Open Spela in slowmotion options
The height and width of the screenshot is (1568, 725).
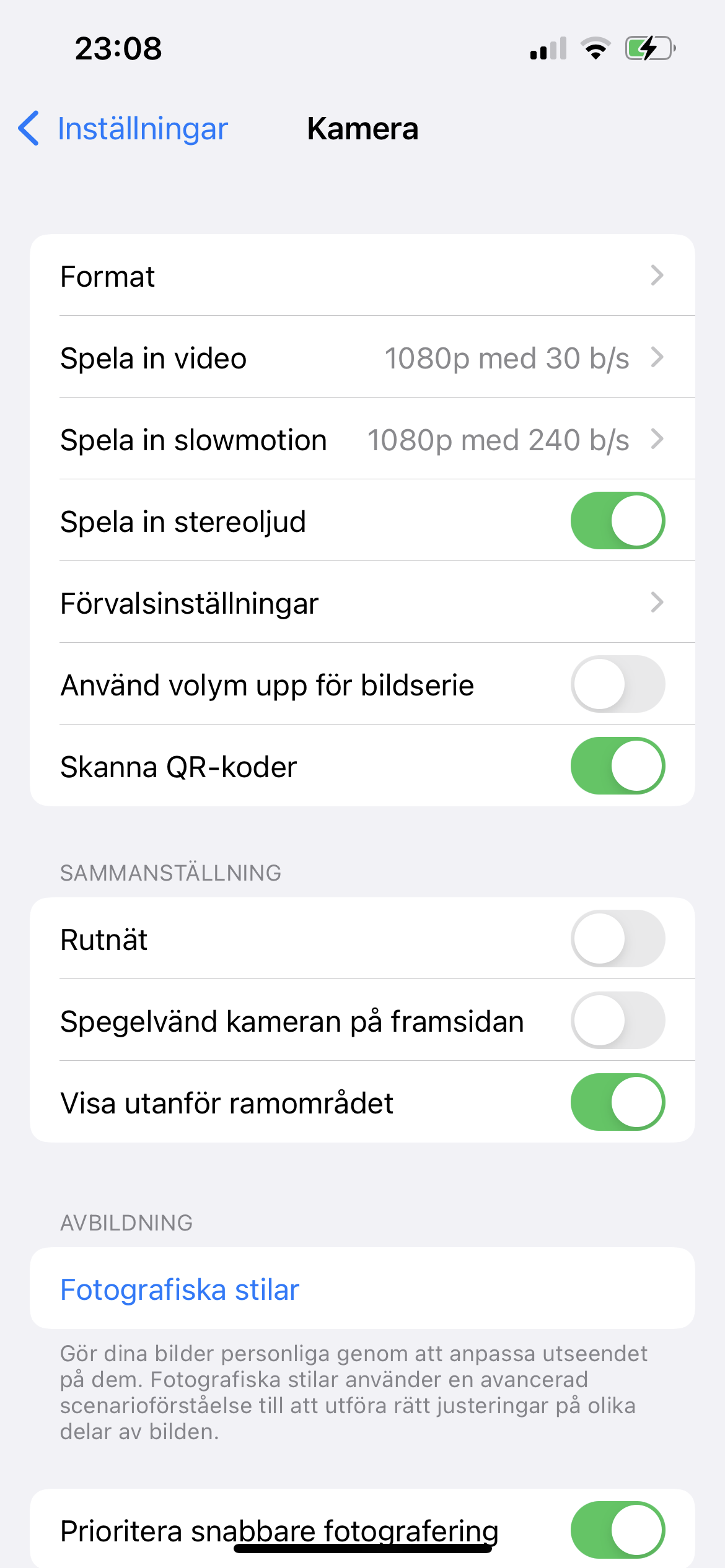[362, 439]
